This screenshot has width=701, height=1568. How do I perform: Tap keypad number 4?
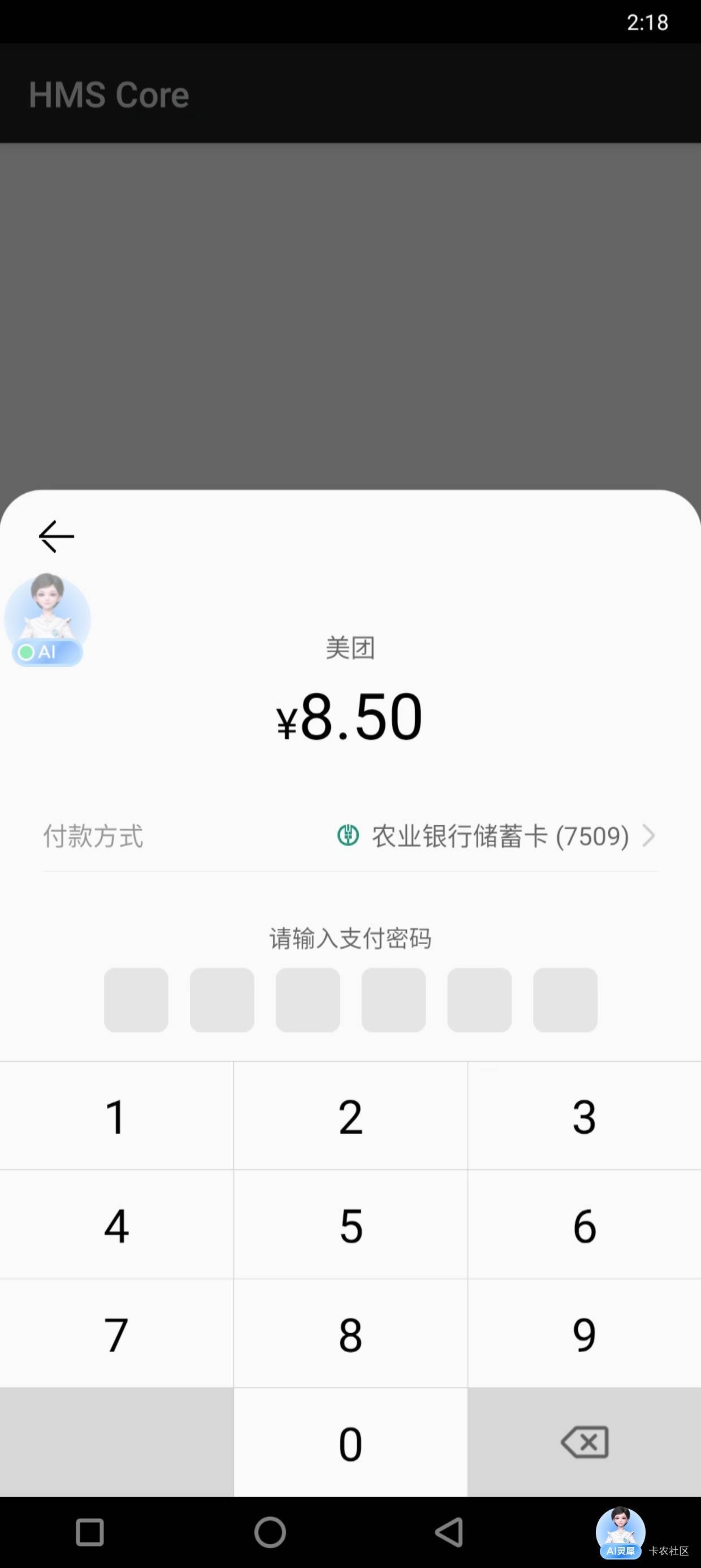(x=116, y=1225)
